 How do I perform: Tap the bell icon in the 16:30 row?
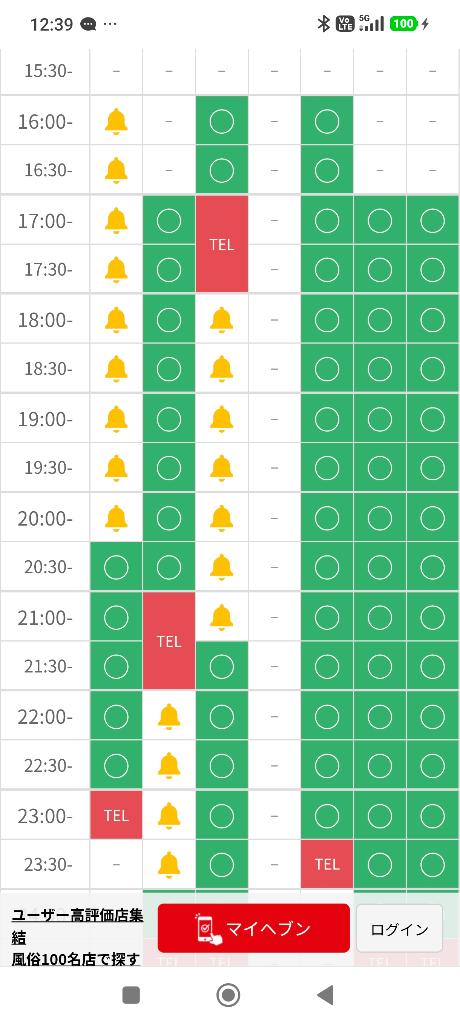(x=116, y=170)
